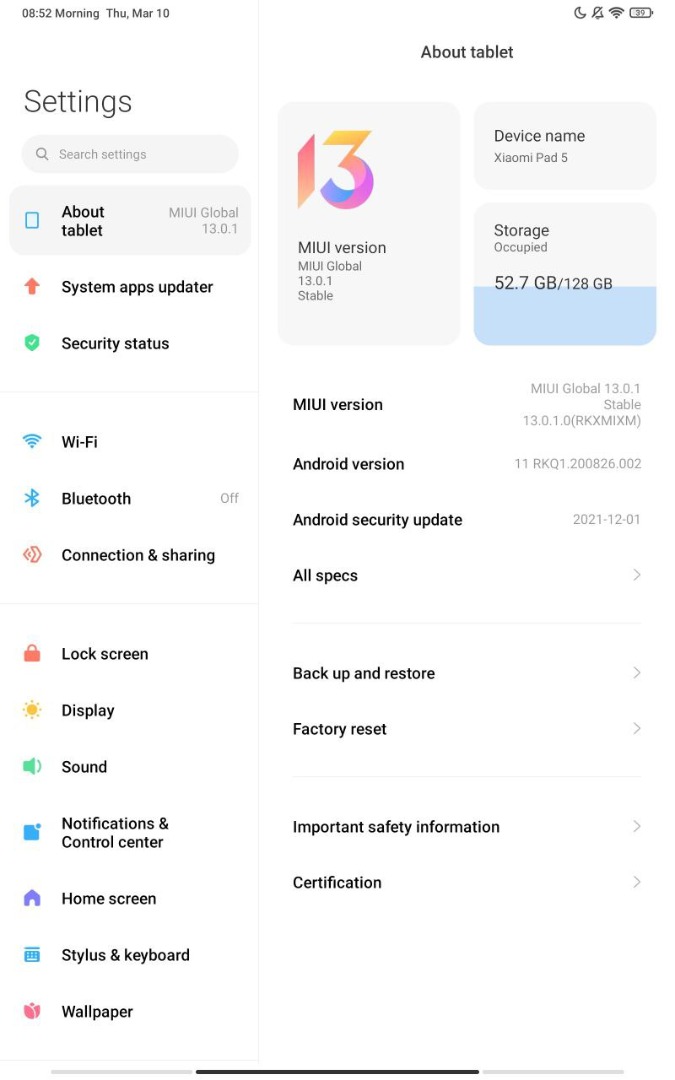Open Security status settings
The width and height of the screenshot is (675, 1080).
tap(115, 343)
